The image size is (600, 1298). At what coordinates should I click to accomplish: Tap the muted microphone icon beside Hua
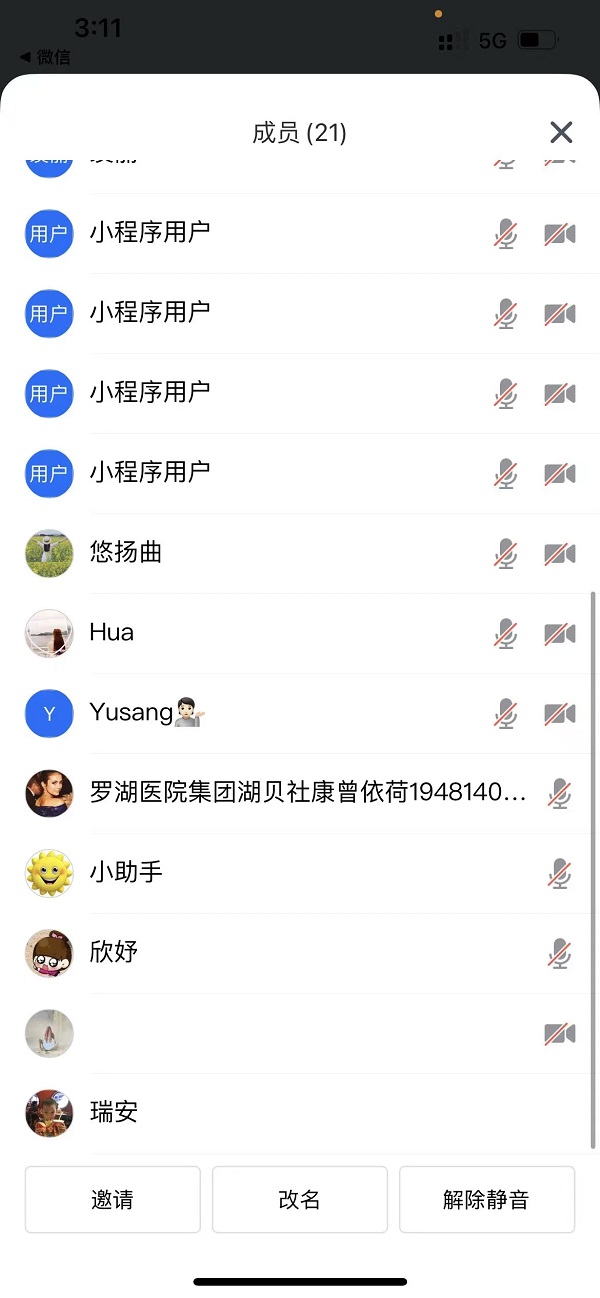506,633
